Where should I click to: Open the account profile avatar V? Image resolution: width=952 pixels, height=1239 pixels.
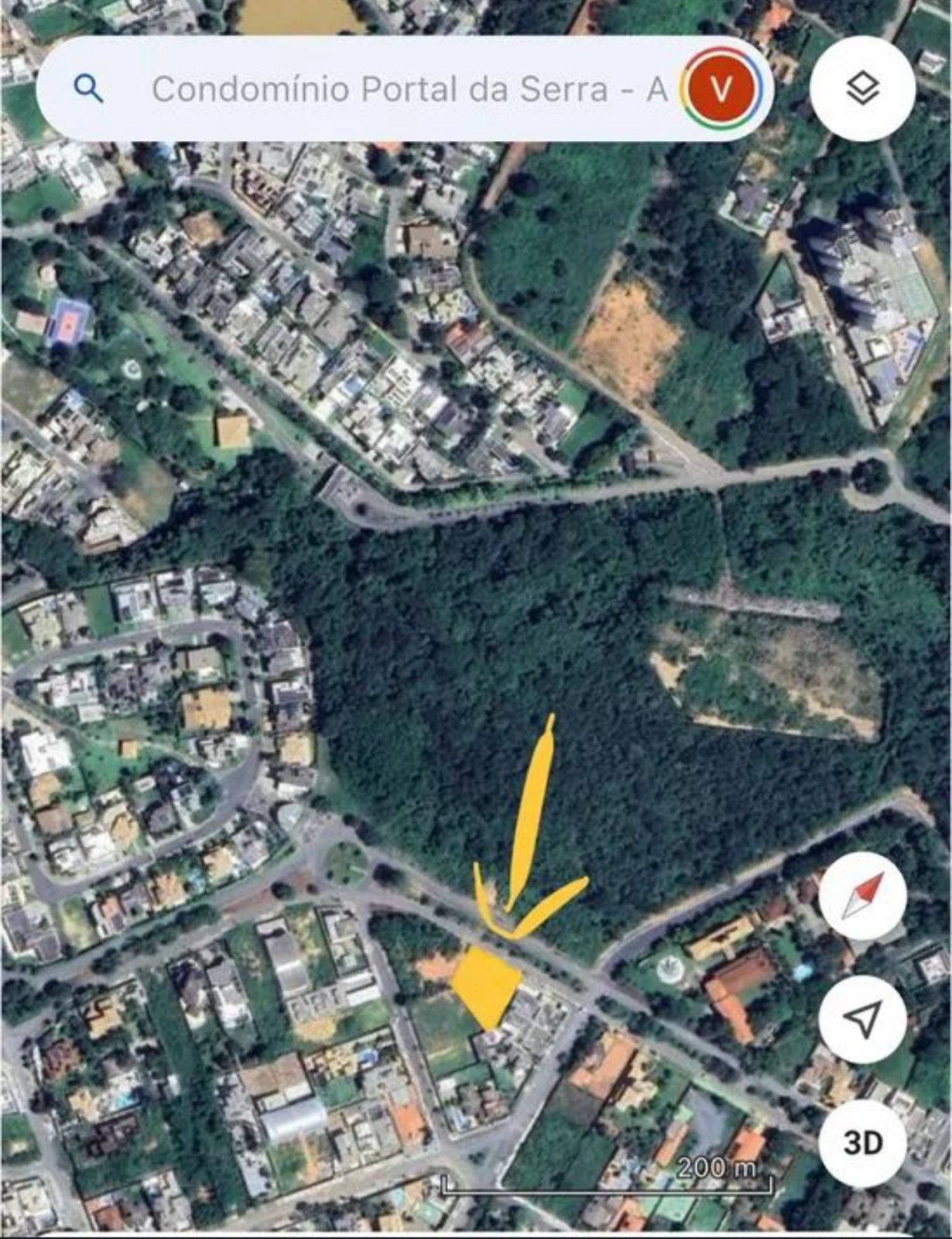[x=721, y=90]
